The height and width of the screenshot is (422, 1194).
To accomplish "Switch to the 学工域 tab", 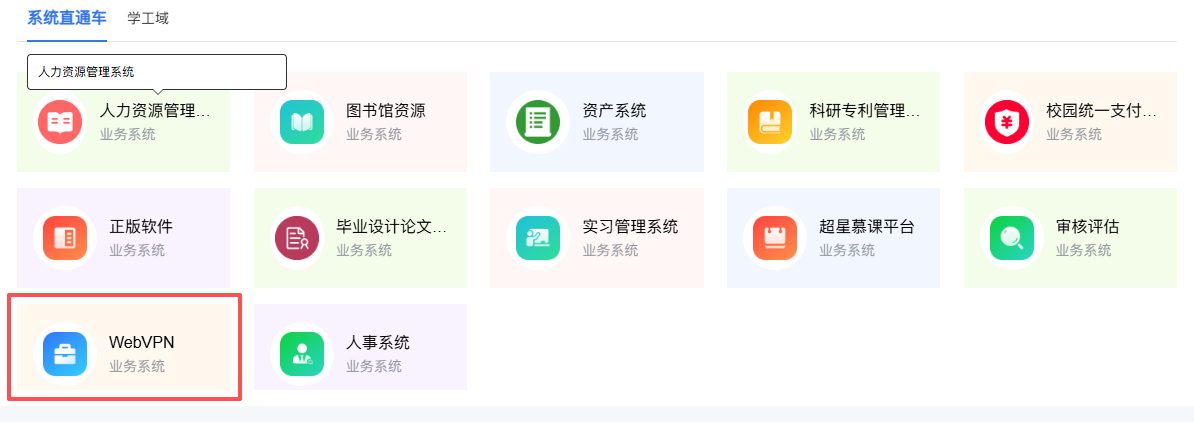I will pos(148,18).
